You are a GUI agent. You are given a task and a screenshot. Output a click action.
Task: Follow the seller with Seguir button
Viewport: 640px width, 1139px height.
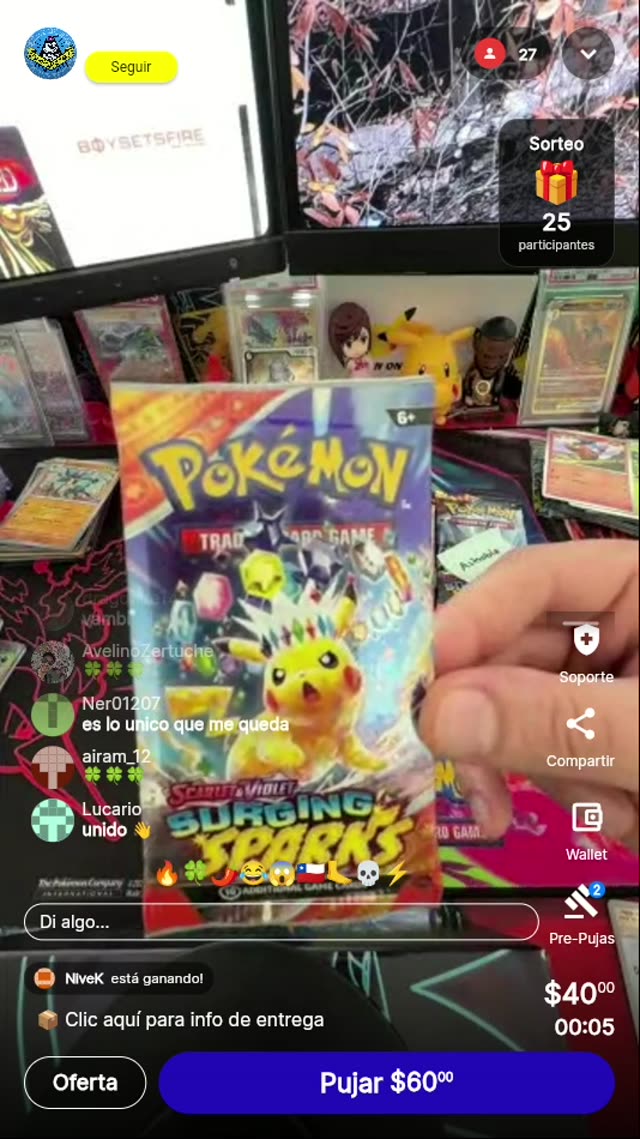pyautogui.click(x=131, y=67)
